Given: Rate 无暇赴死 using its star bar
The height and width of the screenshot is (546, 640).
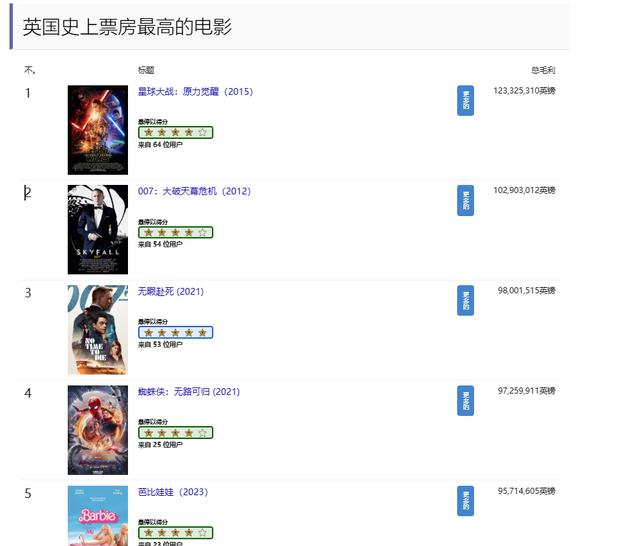Looking at the screenshot, I should pos(176,332).
